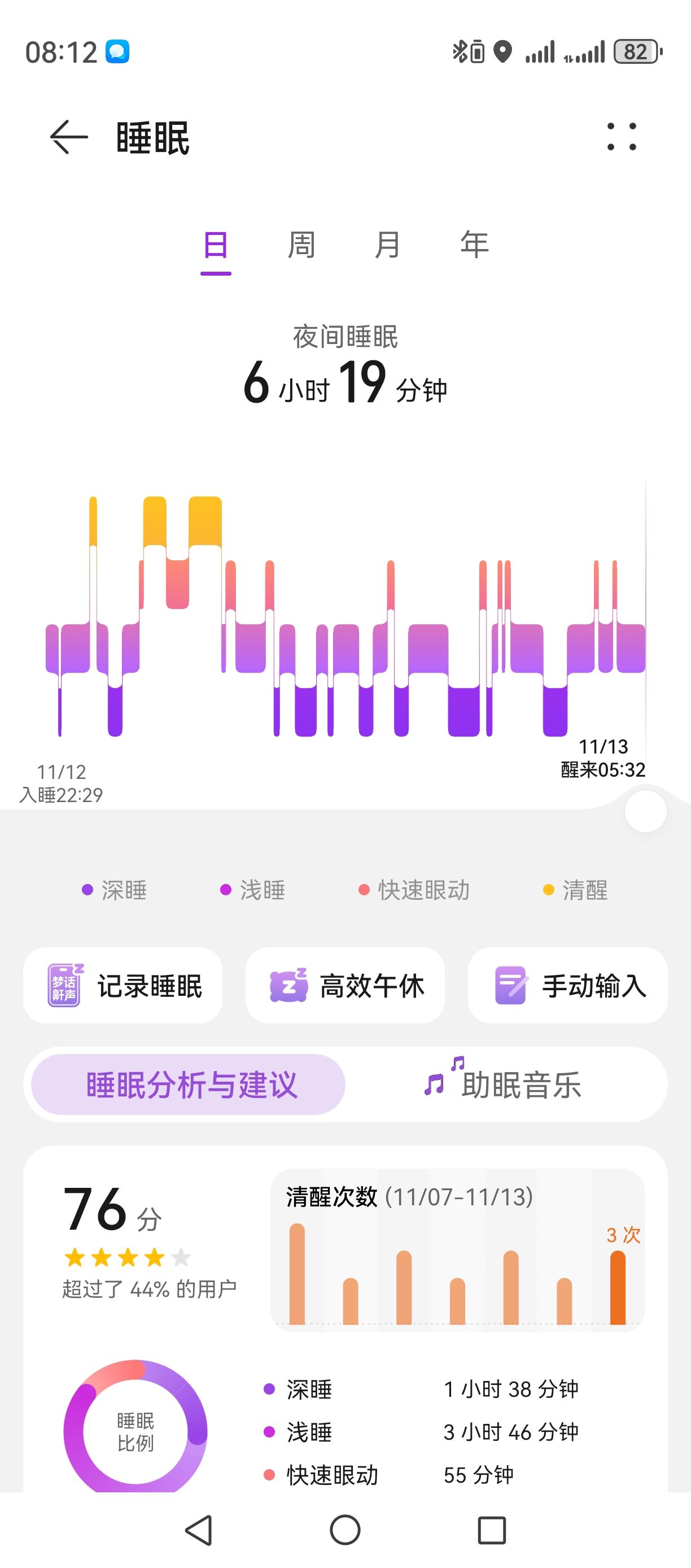The width and height of the screenshot is (691, 1568).
Task: Switch to 助眠音乐 sleep music
Action: point(504,1084)
